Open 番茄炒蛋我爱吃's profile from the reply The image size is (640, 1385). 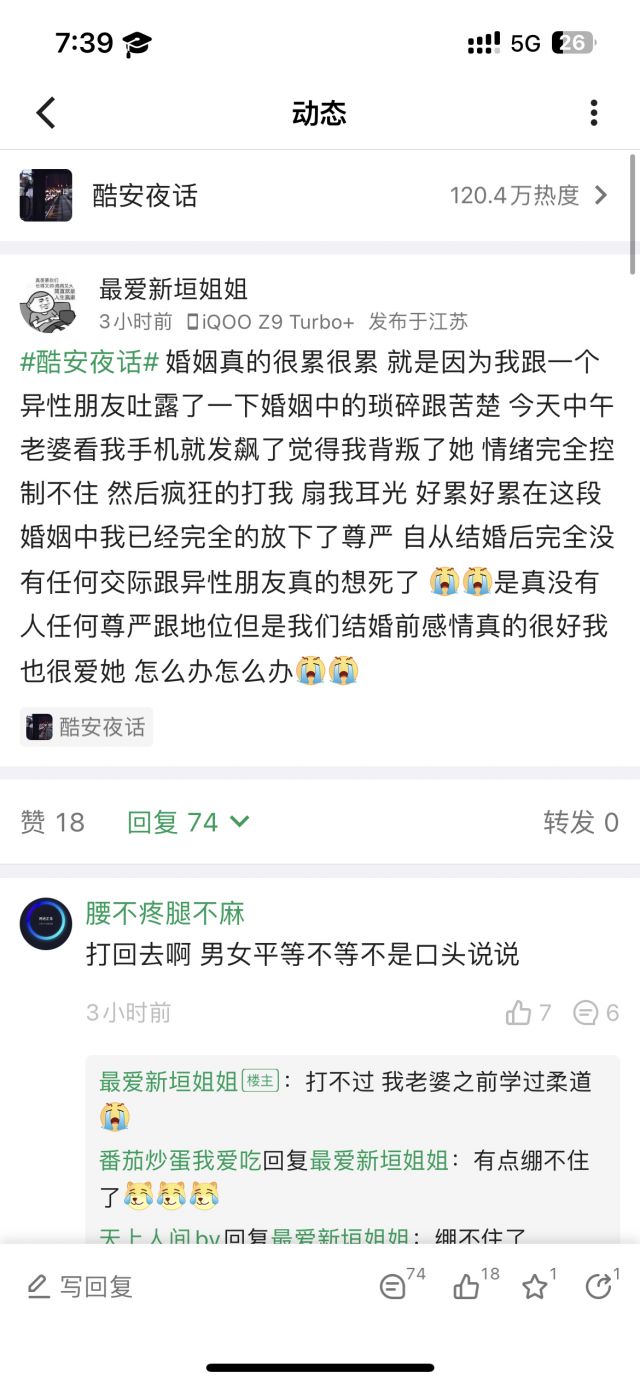coord(180,1160)
